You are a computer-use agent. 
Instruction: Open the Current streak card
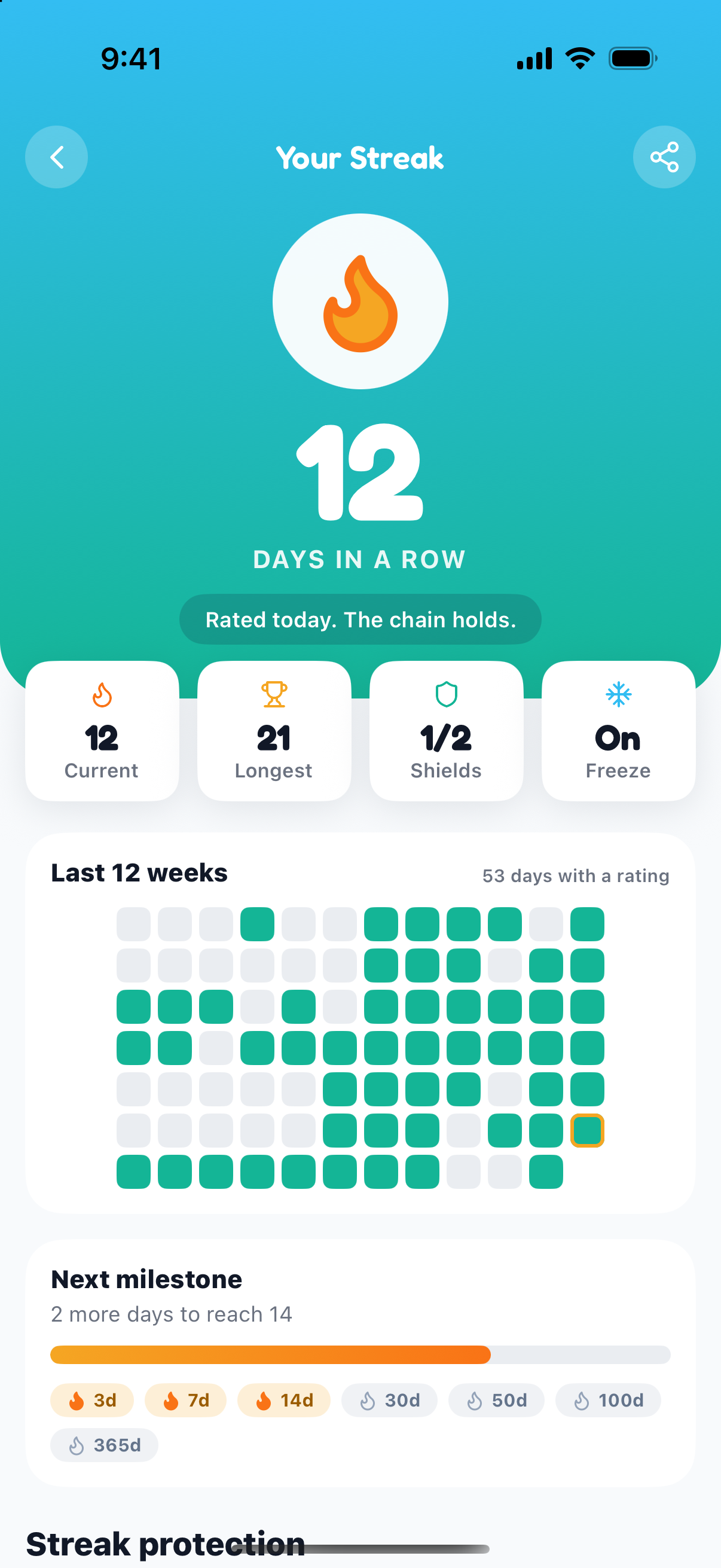[102, 730]
